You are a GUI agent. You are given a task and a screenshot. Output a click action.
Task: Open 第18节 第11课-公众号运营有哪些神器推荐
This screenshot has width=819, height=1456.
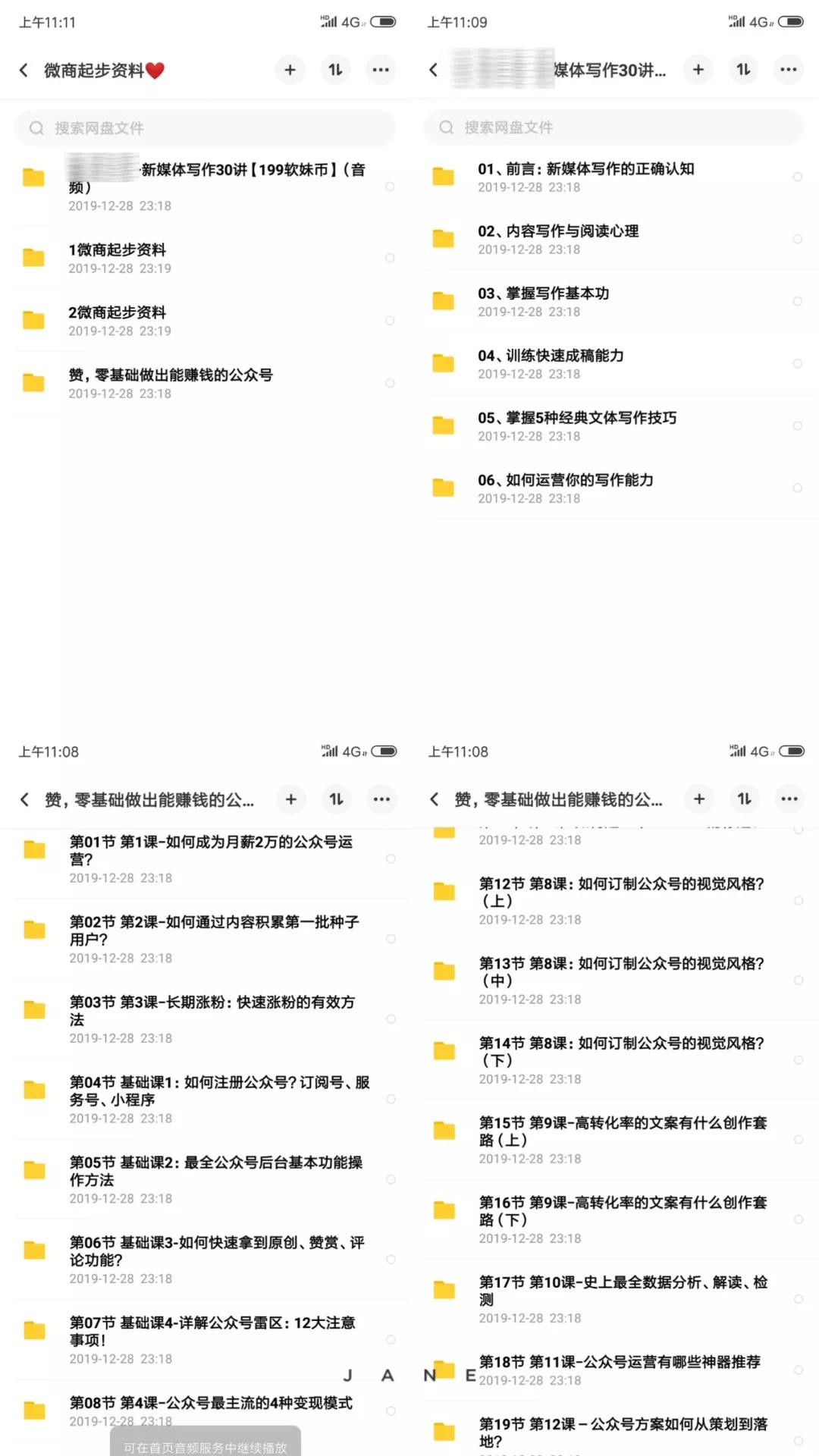[622, 1362]
